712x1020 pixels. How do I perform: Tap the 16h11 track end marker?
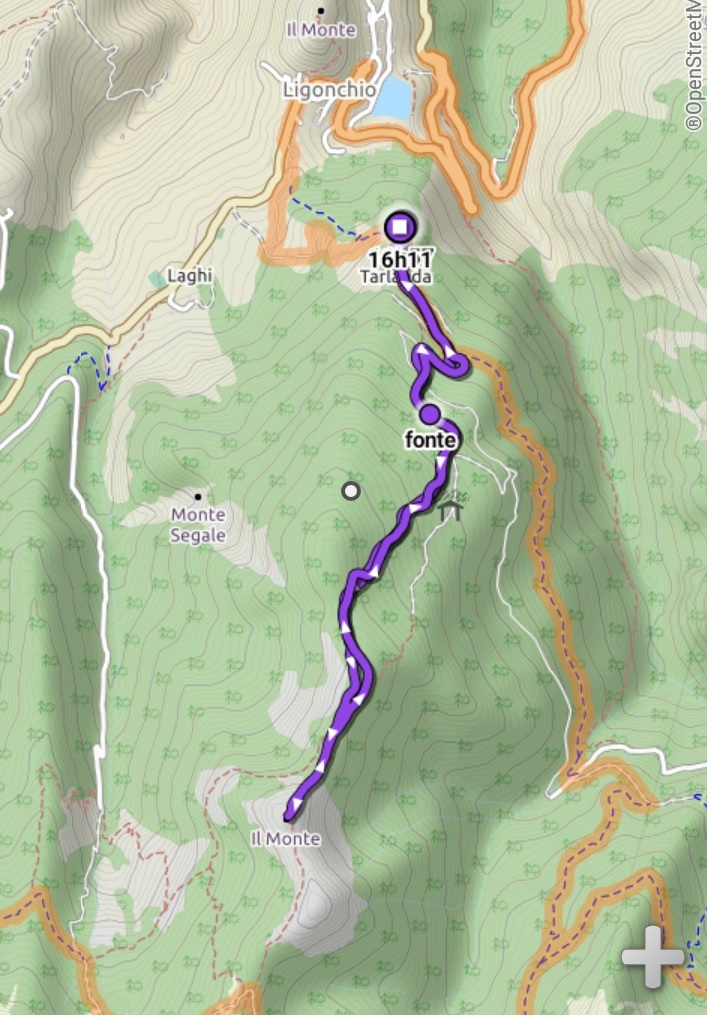(400, 227)
